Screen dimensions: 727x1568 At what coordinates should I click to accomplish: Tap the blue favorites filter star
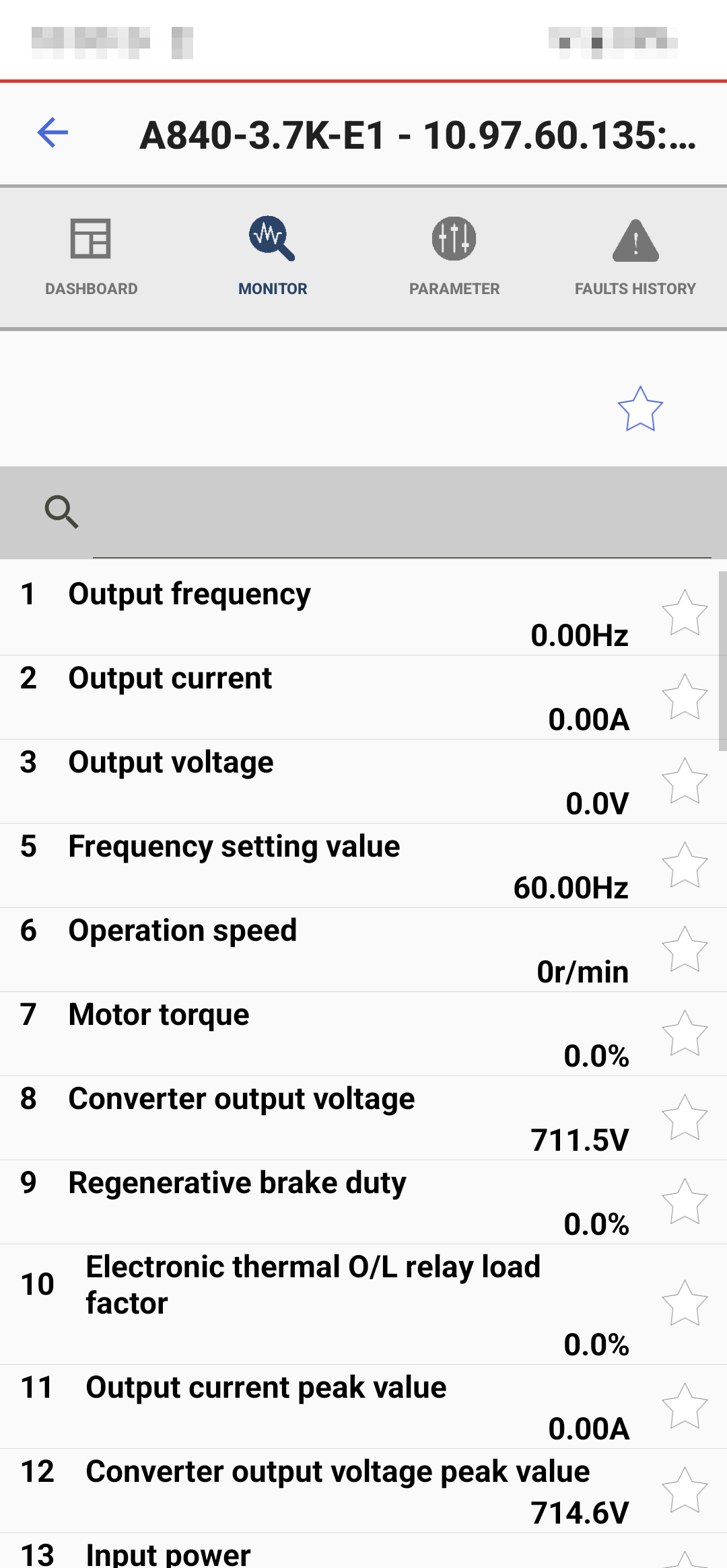(640, 408)
